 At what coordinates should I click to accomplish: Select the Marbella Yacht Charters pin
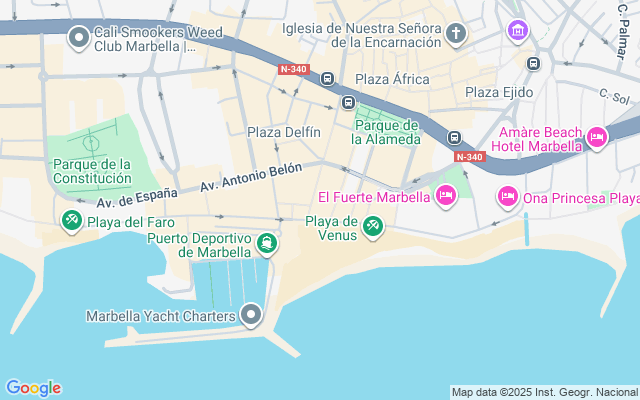[x=250, y=316]
